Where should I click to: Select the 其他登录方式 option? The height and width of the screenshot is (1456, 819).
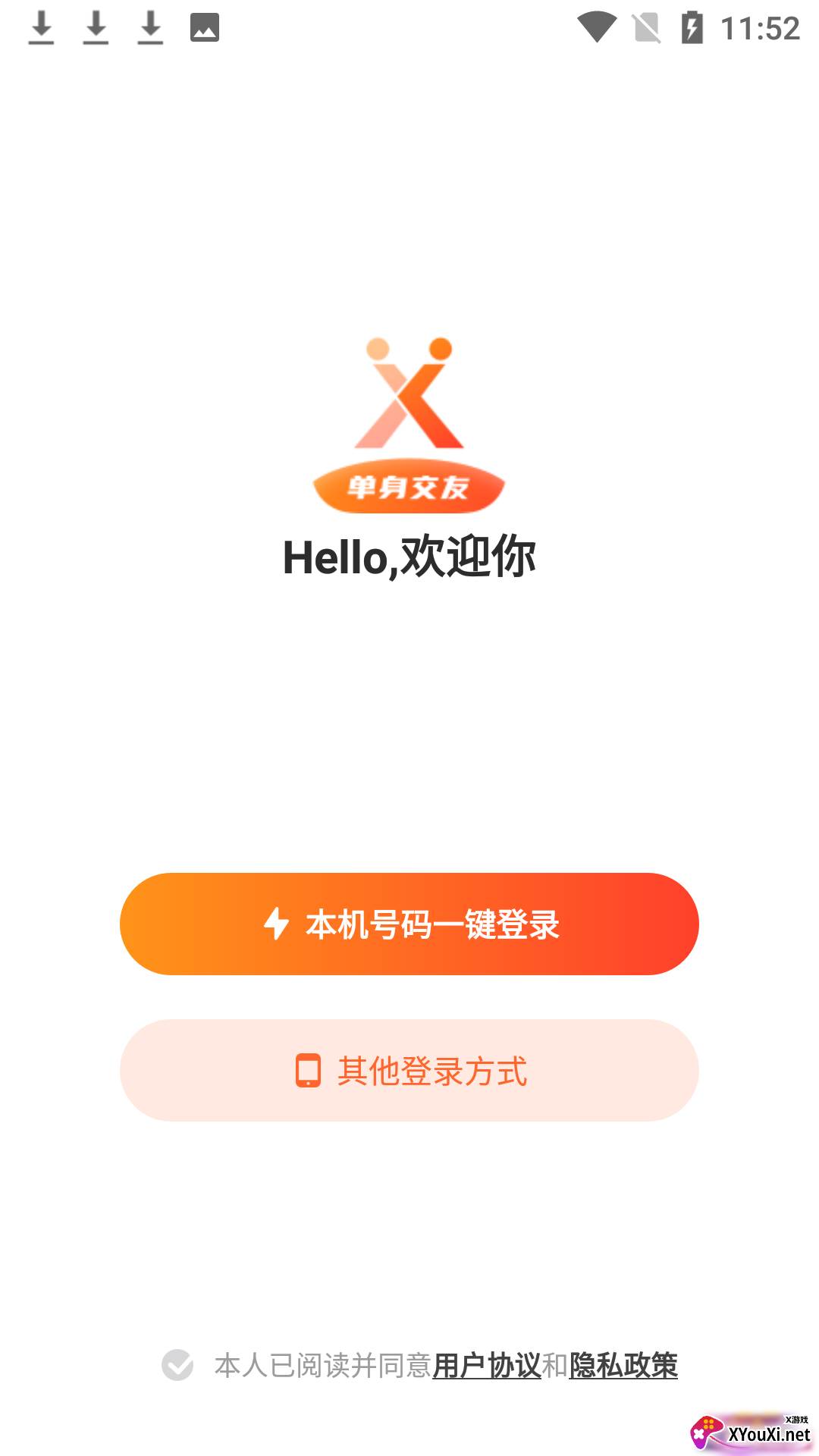(409, 1072)
